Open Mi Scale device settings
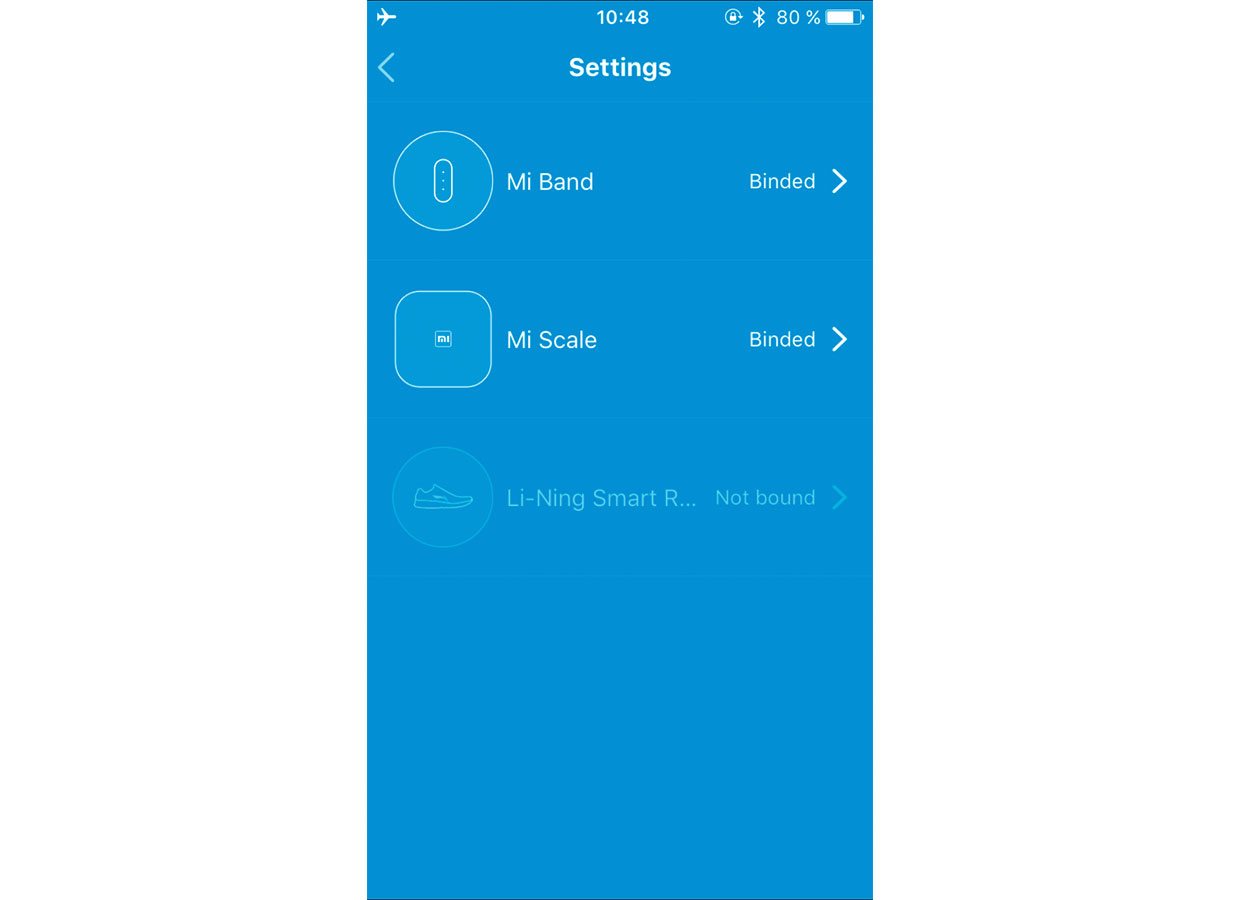The height and width of the screenshot is (900, 1240). click(619, 340)
